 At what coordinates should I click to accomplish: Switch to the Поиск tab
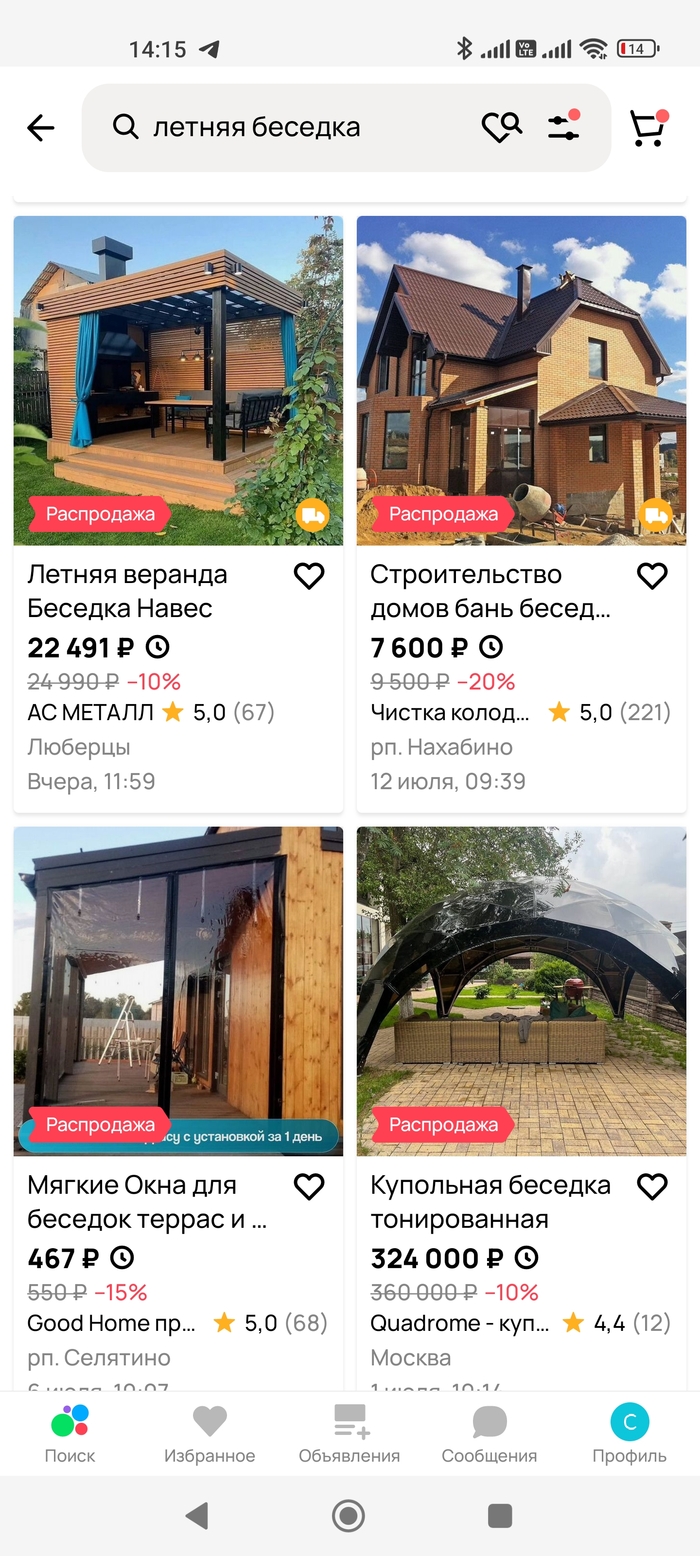tap(70, 1433)
